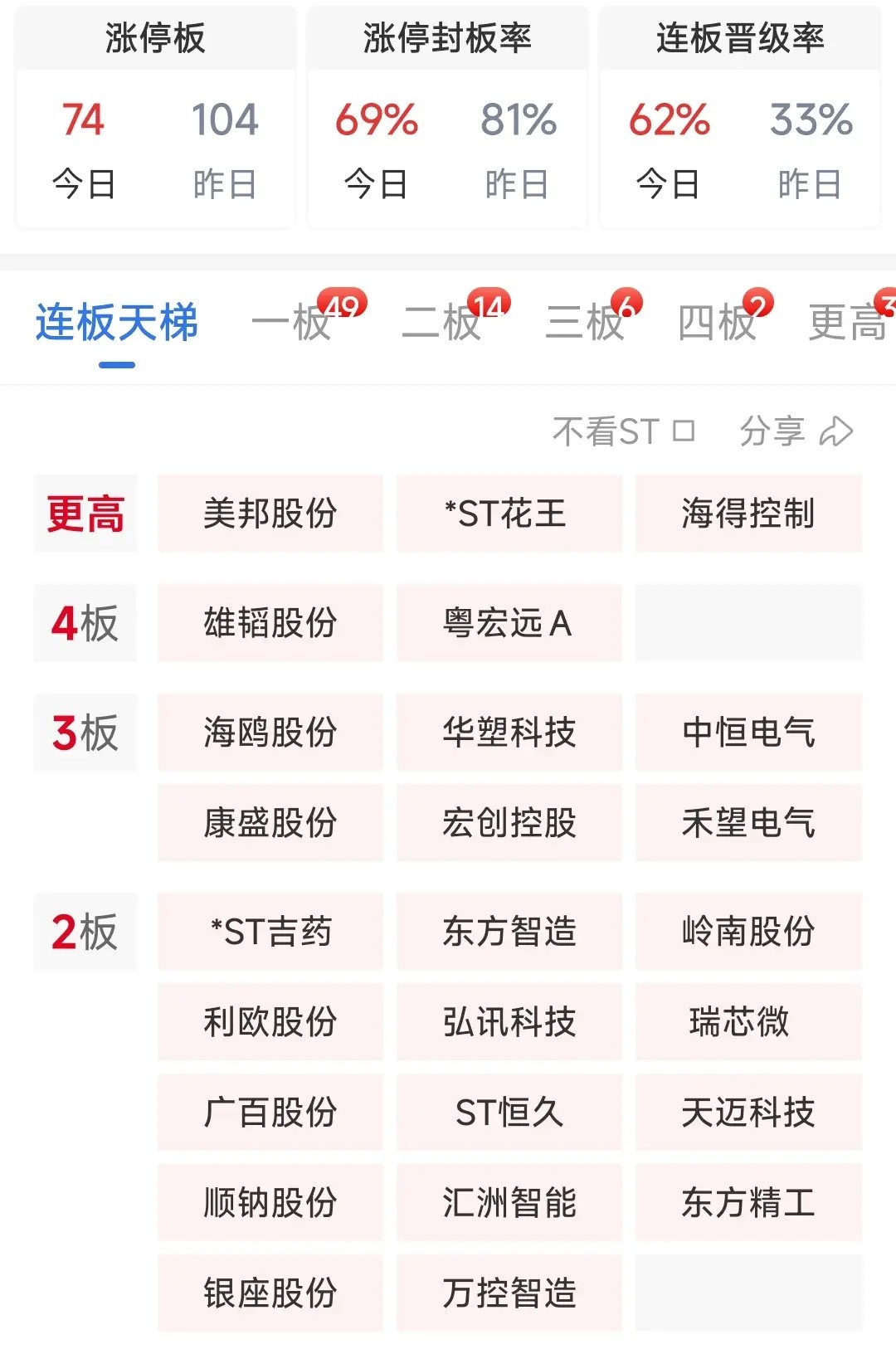Switch to the 一板 tab
Image resolution: width=896 pixels, height=1354 pixels.
292,323
